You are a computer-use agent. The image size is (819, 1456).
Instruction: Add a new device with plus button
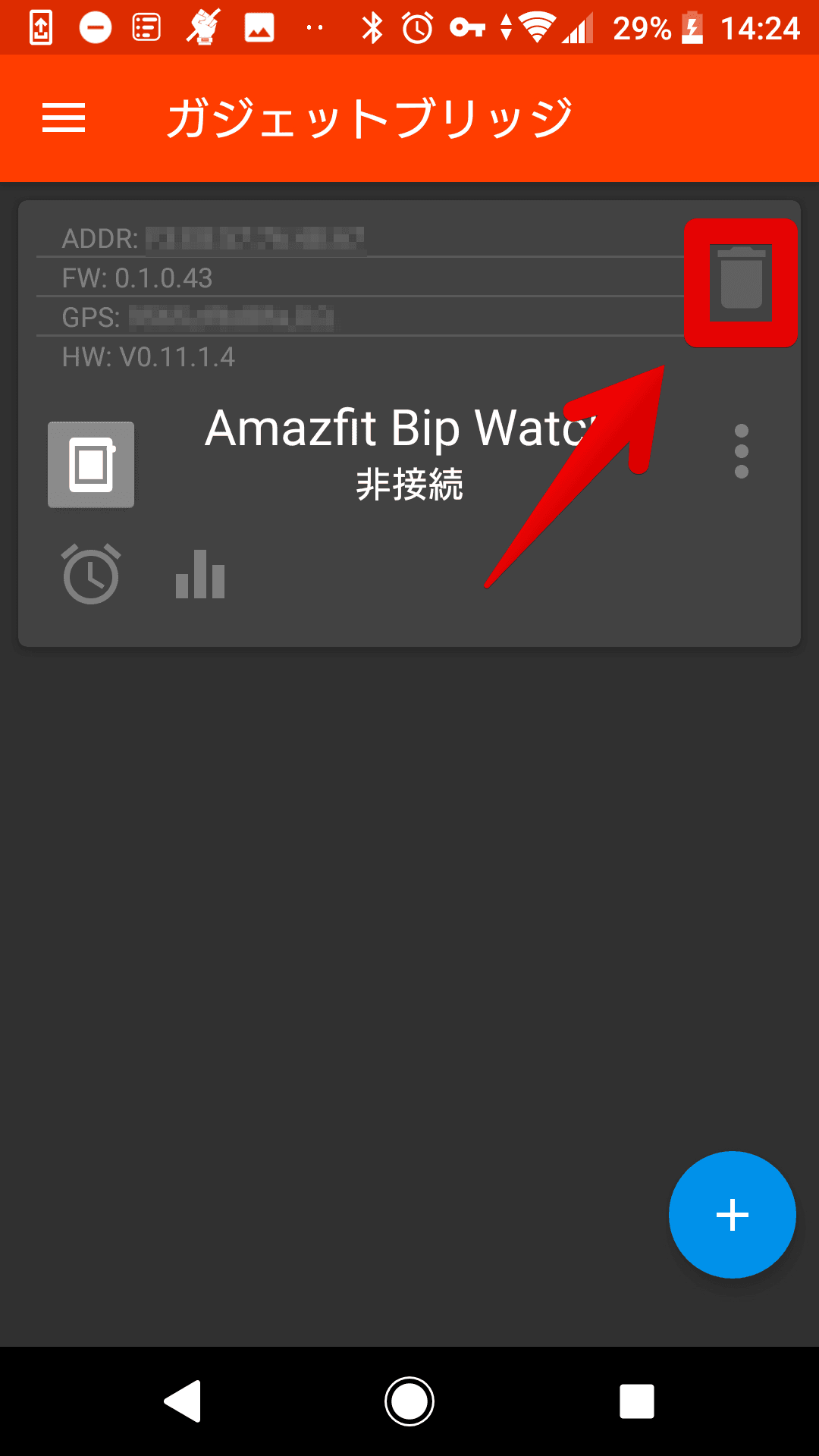point(732,1214)
